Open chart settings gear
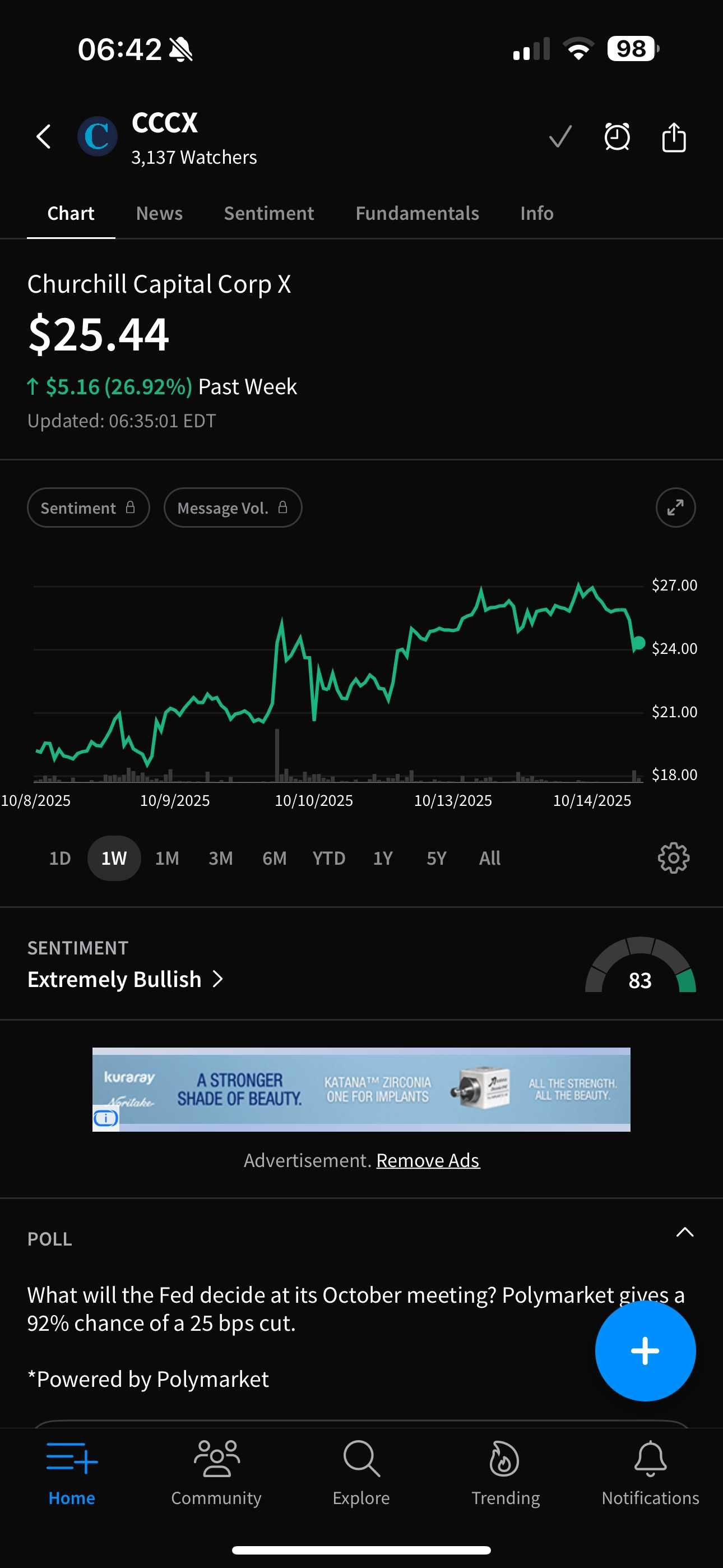Viewport: 723px width, 1568px height. coord(673,858)
